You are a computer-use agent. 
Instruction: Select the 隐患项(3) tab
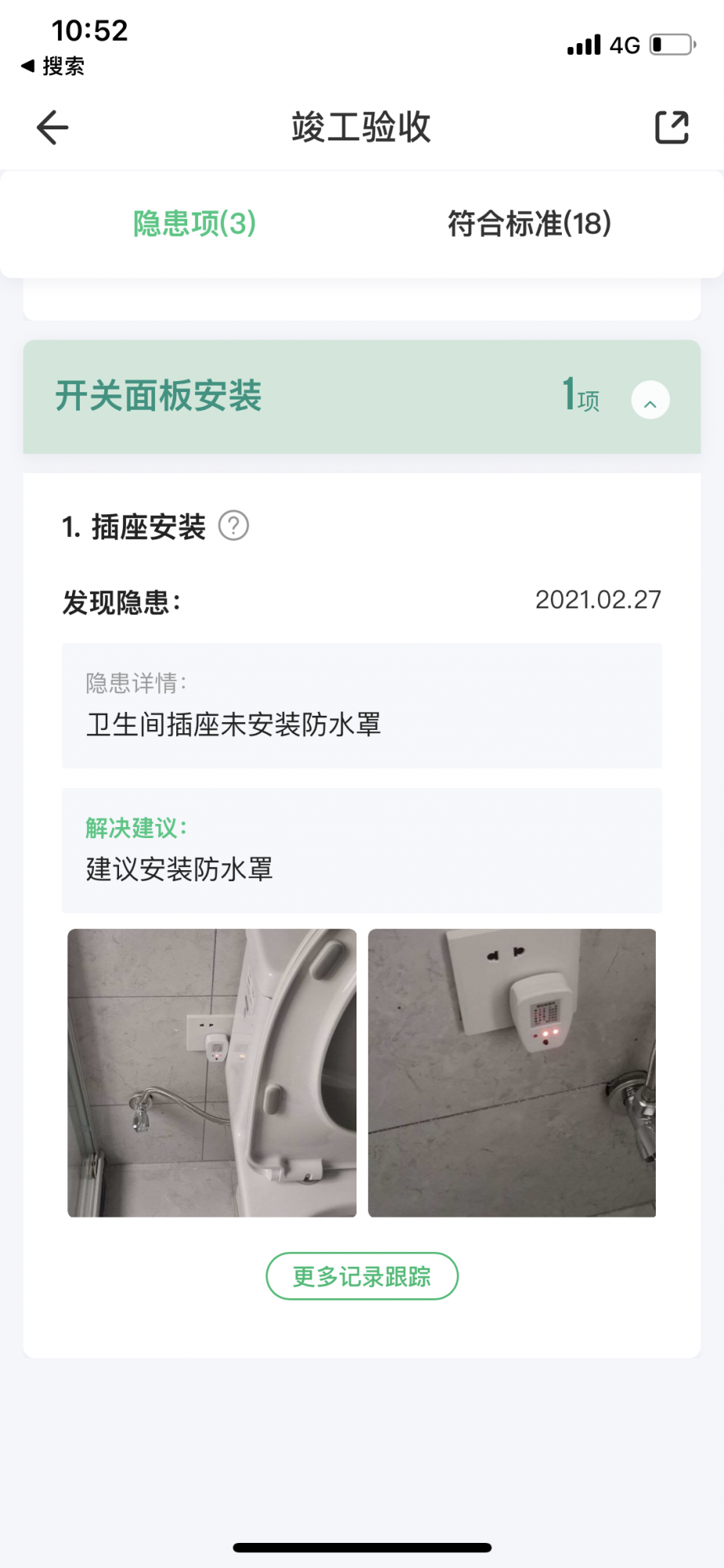coord(194,224)
